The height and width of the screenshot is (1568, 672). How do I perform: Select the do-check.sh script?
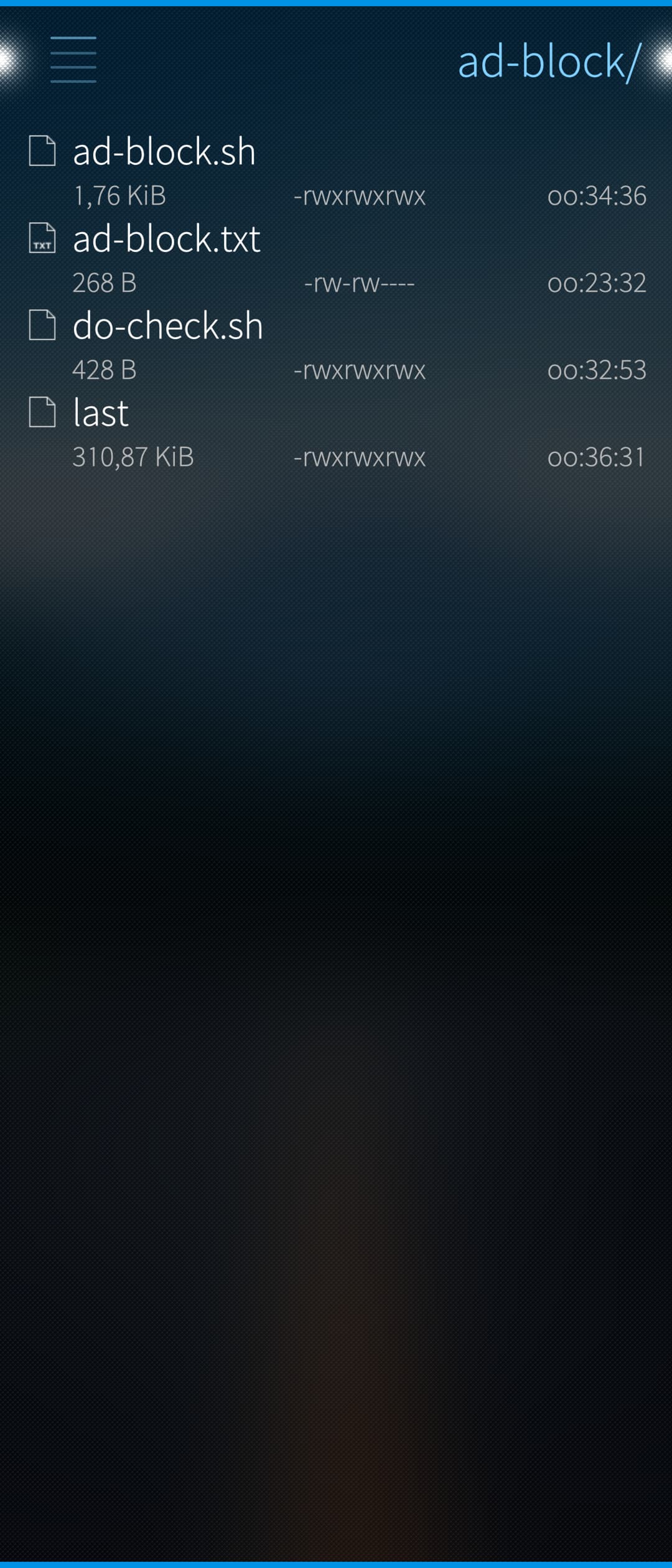(x=168, y=327)
